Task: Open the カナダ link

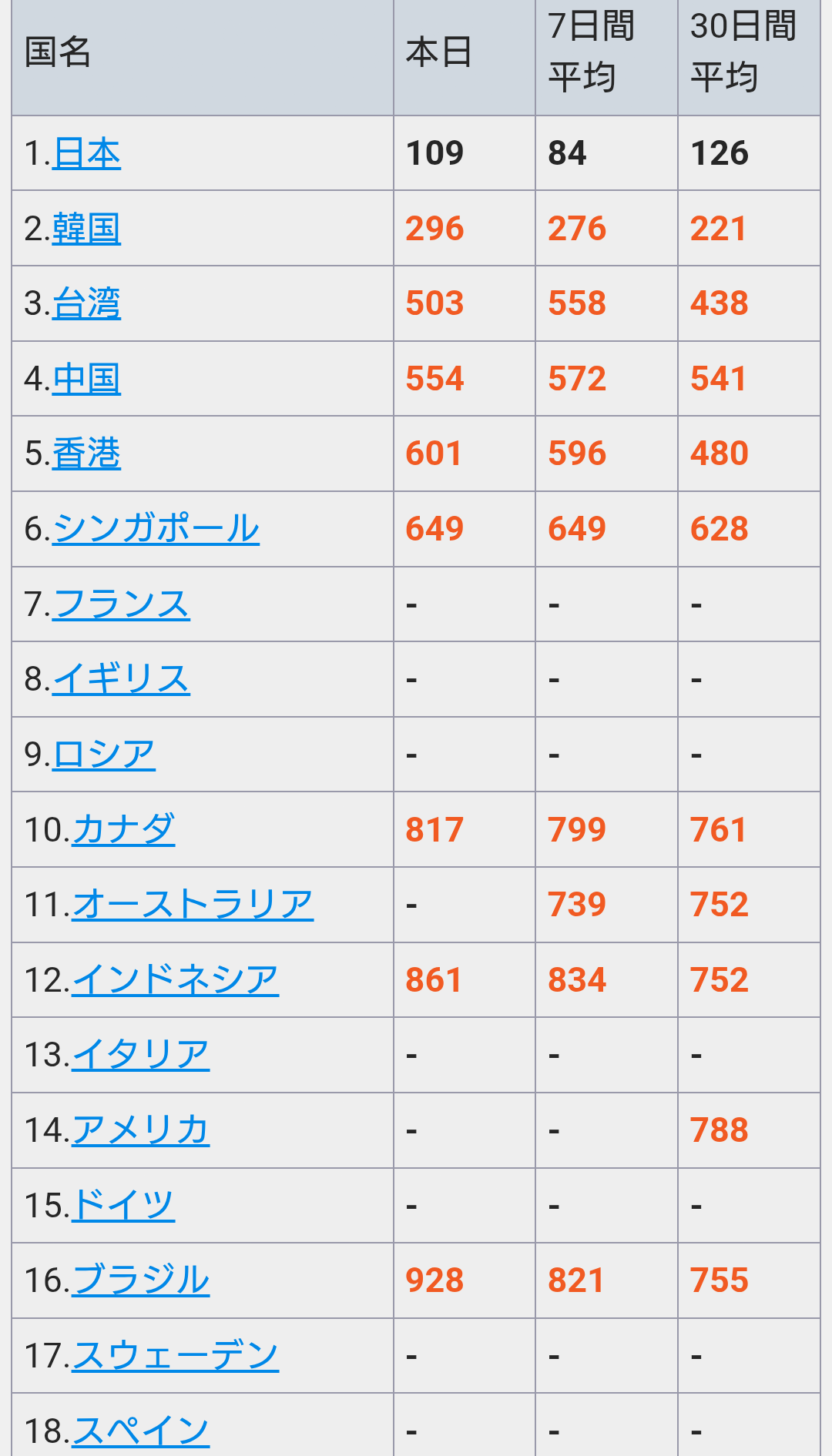Action: pos(123,830)
